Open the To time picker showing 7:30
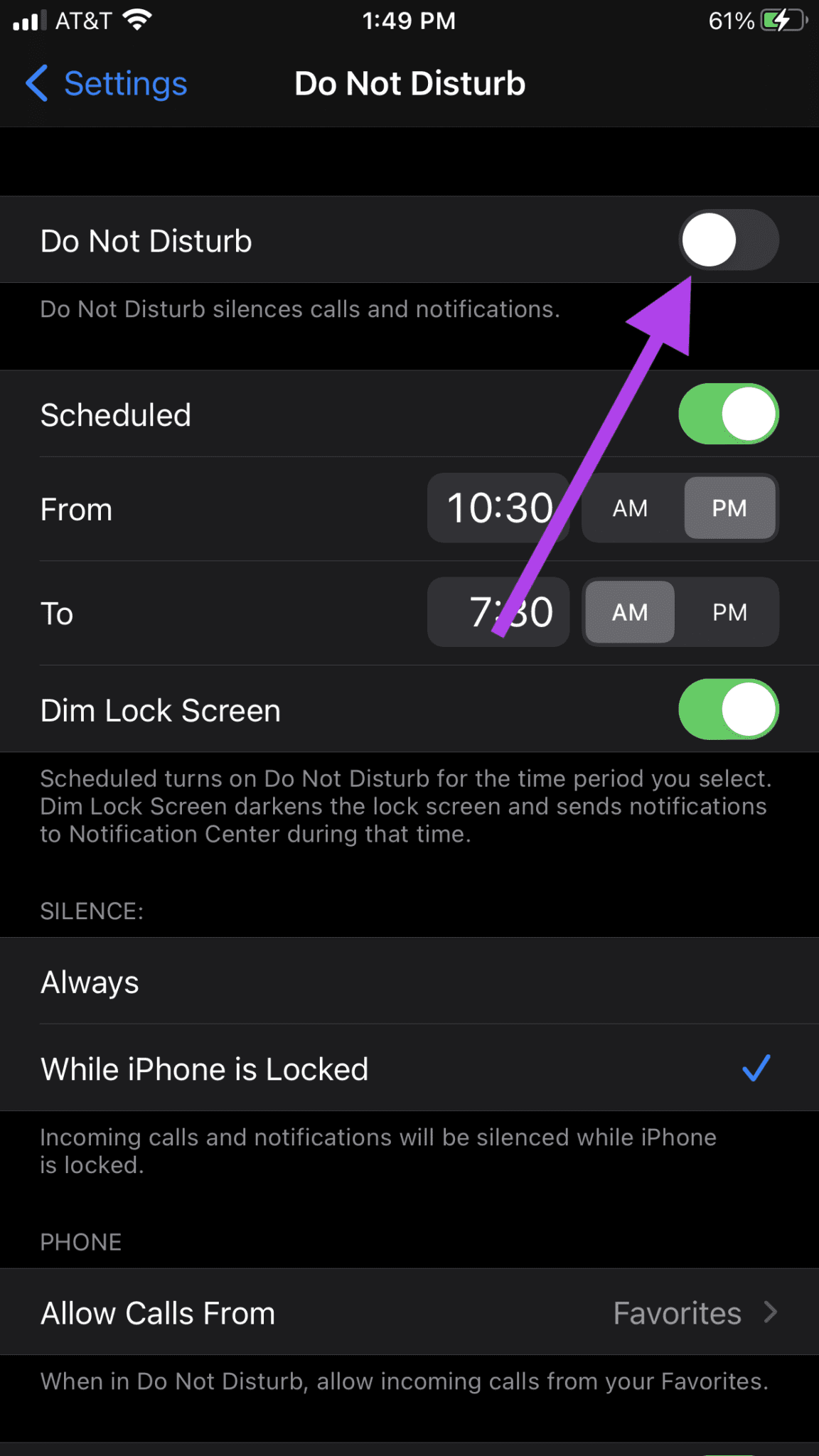The height and width of the screenshot is (1456, 819). pos(498,612)
